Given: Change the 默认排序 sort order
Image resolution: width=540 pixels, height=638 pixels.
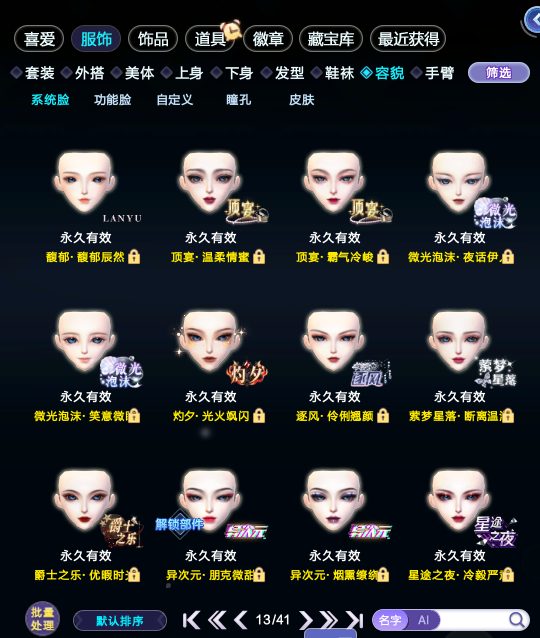Looking at the screenshot, I should click(x=120, y=621).
